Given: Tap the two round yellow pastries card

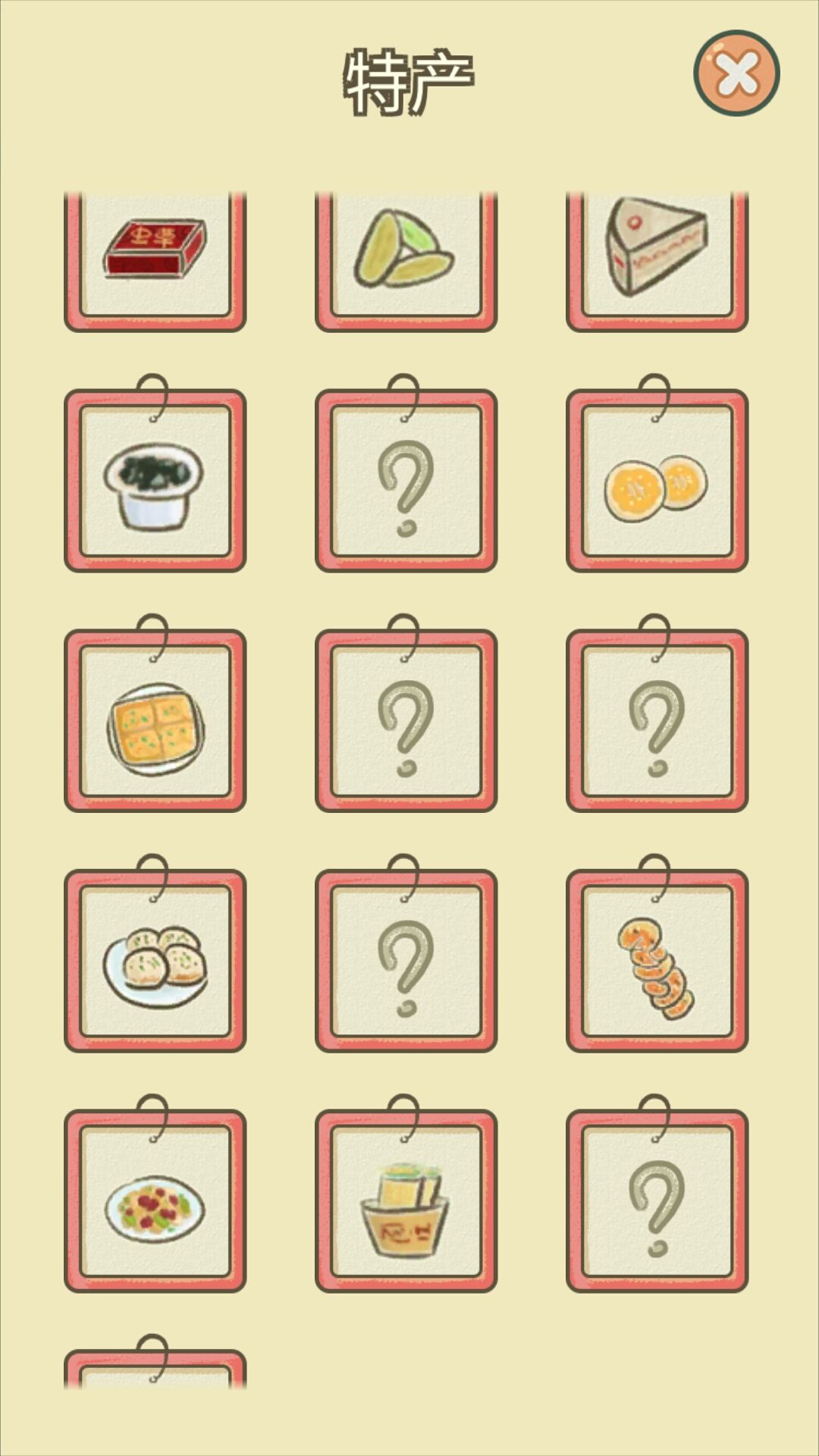Looking at the screenshot, I should (x=657, y=480).
